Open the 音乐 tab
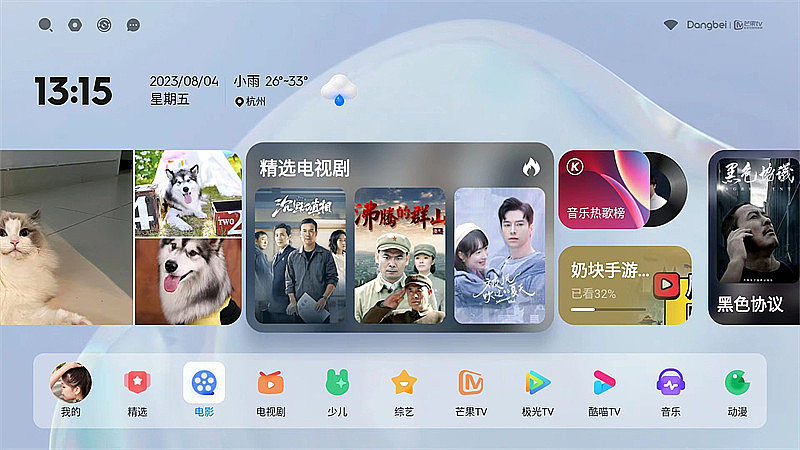Viewport: 800px width, 450px height. coord(670,390)
